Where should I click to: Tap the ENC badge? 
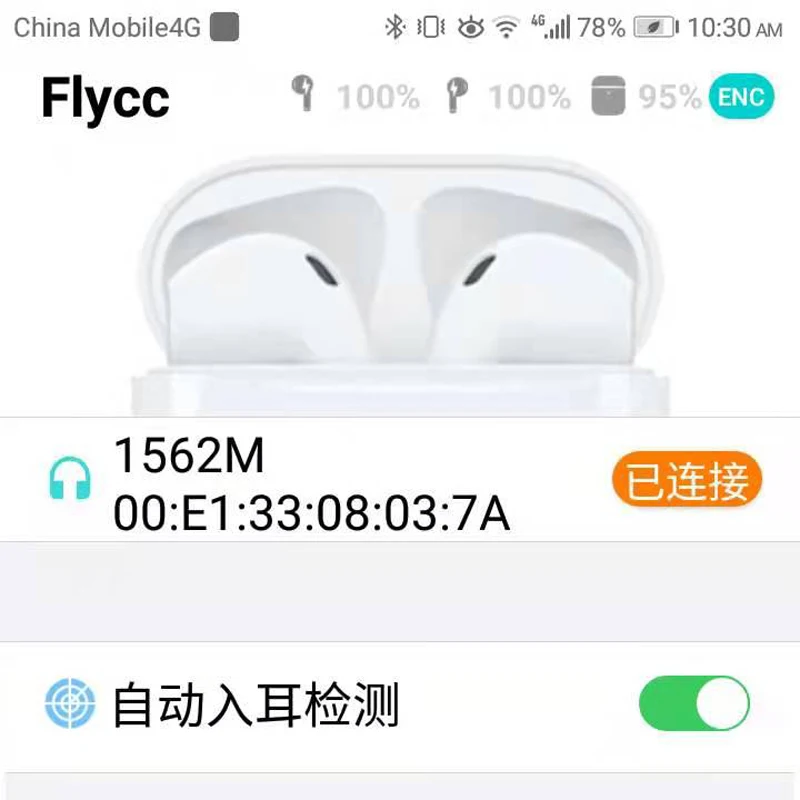pos(741,96)
